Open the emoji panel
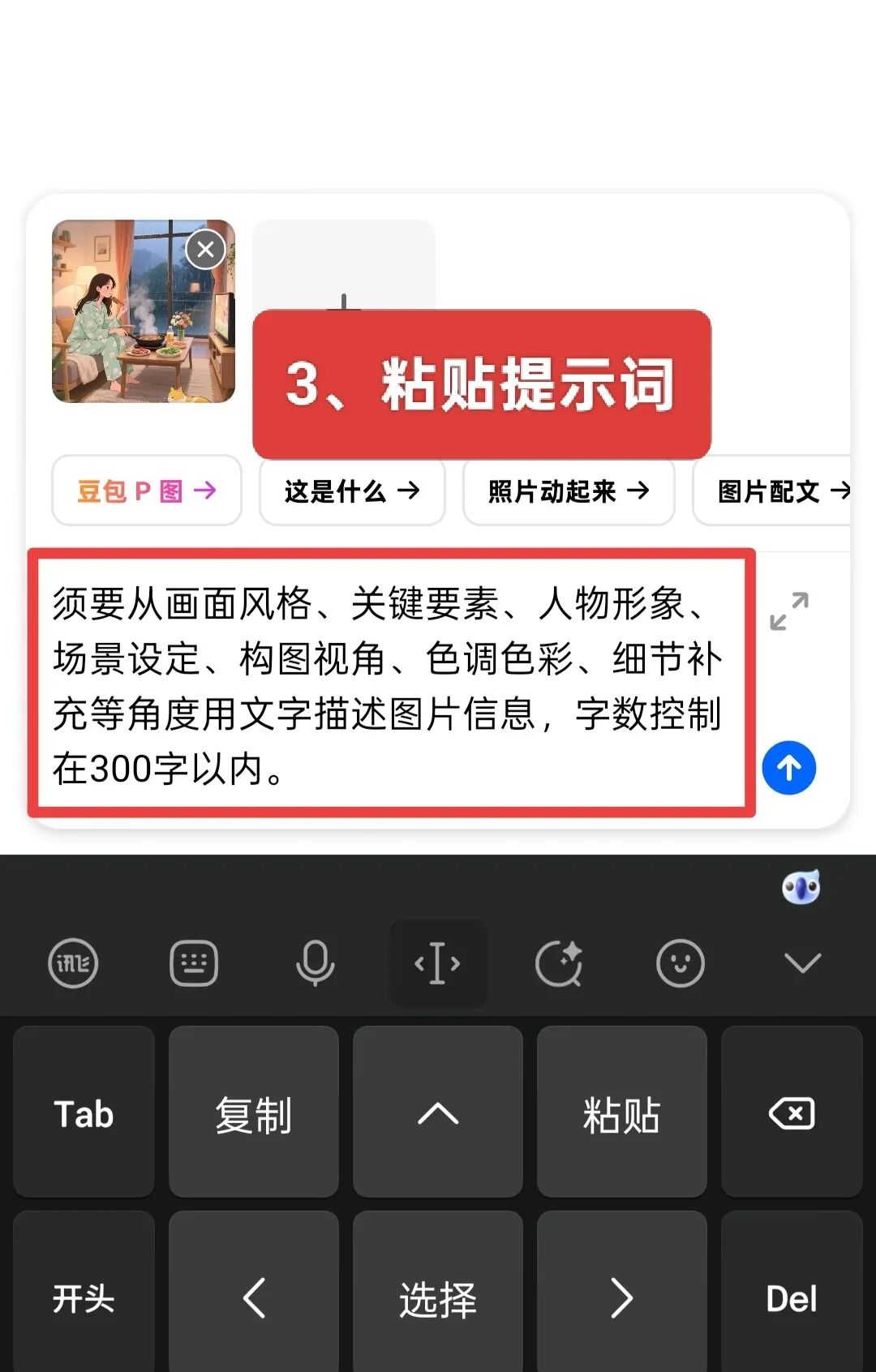 click(x=680, y=963)
